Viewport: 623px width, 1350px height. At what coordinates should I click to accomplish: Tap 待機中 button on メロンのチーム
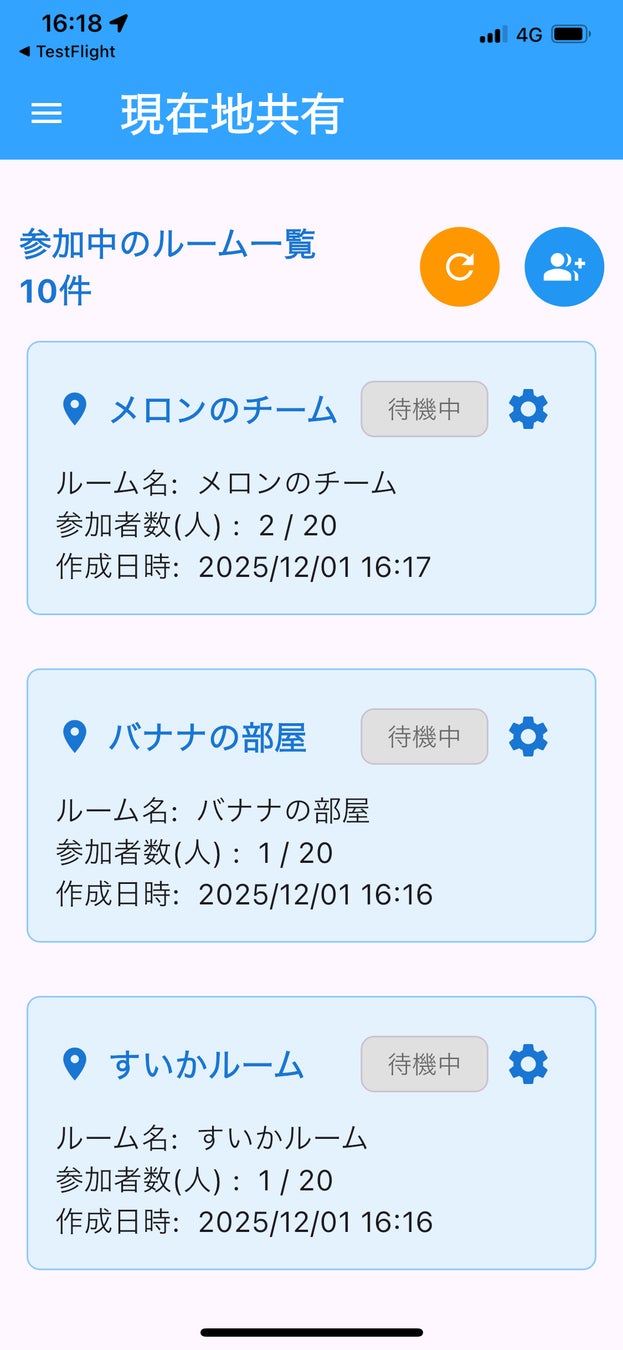point(424,409)
